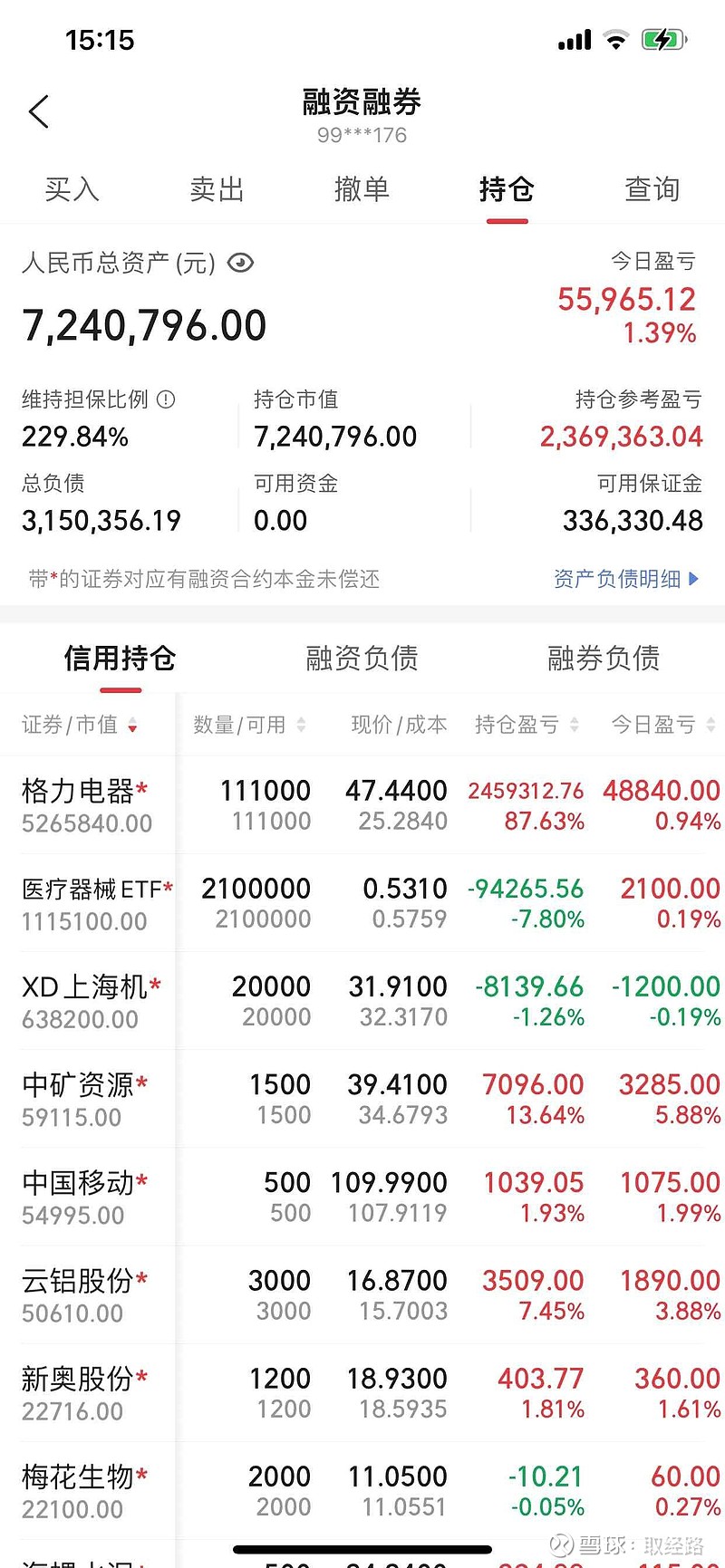Open the 资产负债明细 link
725x1568 pixels.
click(x=626, y=579)
